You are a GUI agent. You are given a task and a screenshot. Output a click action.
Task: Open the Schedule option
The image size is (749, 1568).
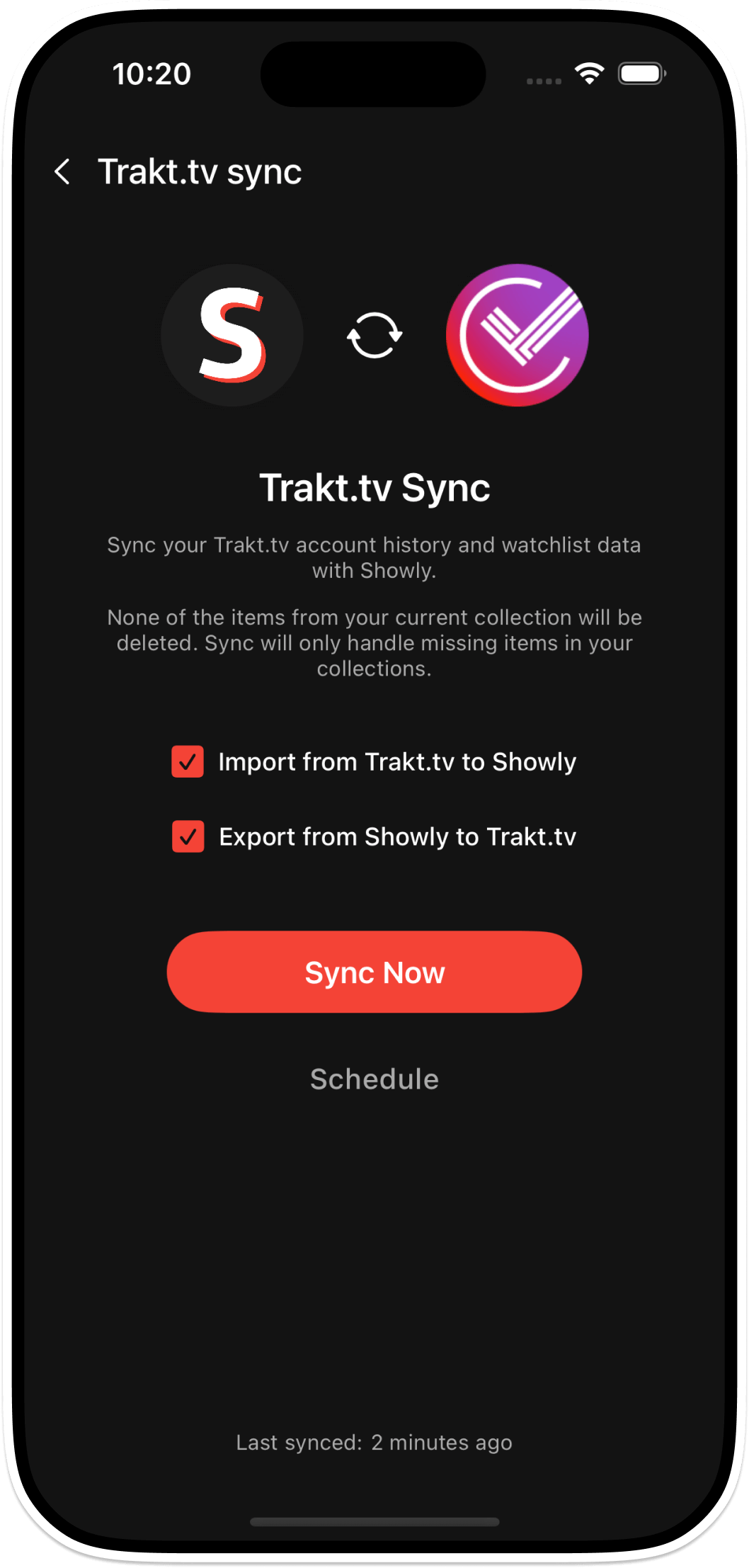click(x=374, y=1079)
